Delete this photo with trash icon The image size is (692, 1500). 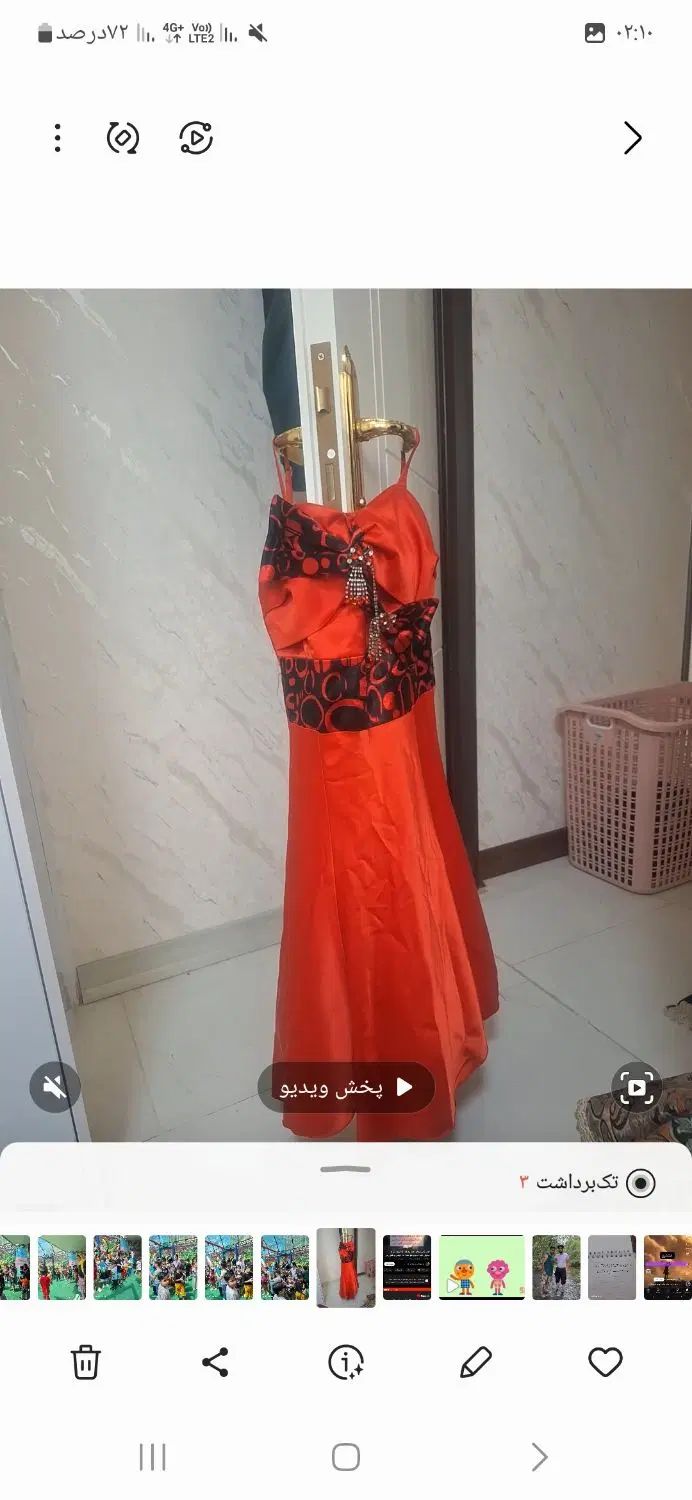[x=86, y=1362]
